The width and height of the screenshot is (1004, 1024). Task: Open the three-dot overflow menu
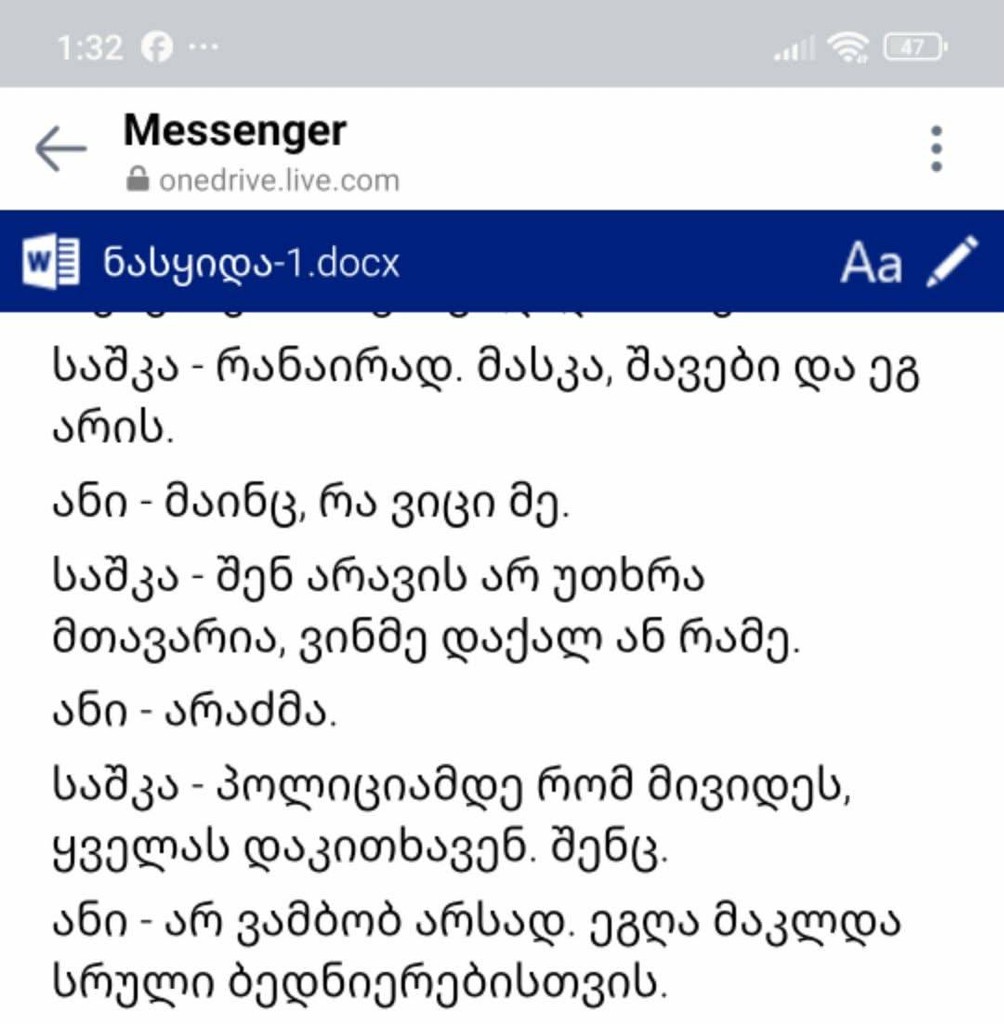(x=936, y=146)
